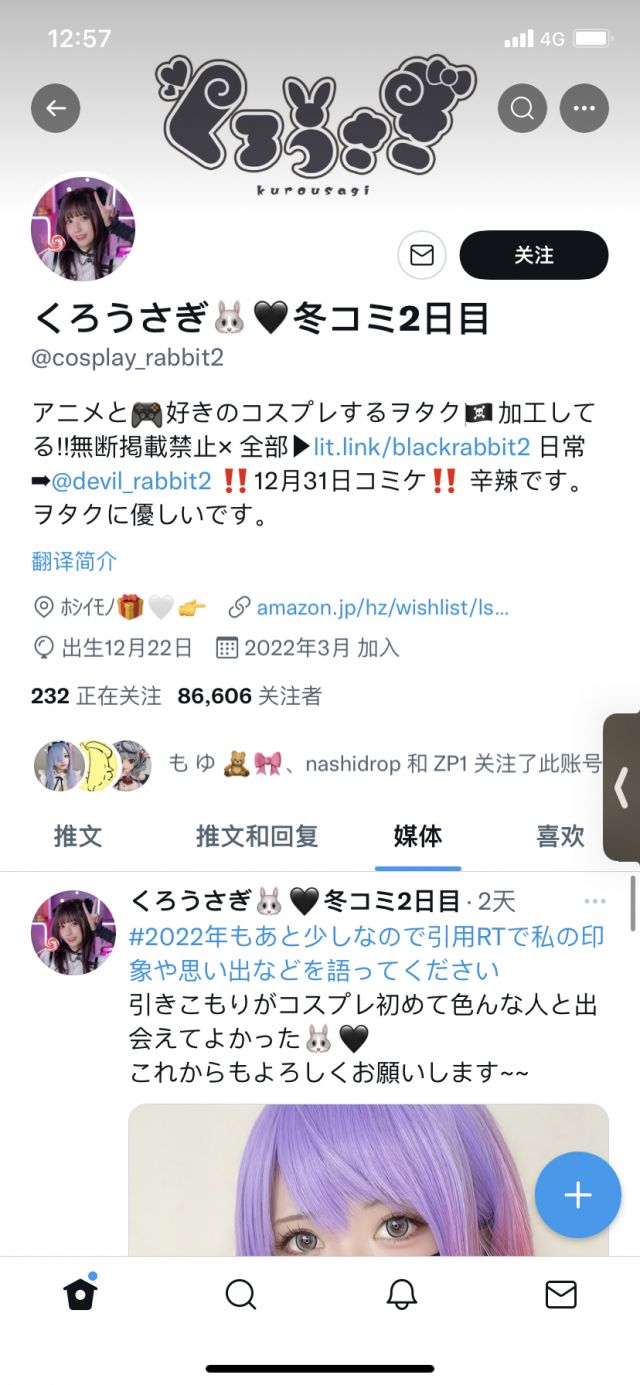Send a direct message via envelope button
640x1385 pixels.
pos(422,255)
